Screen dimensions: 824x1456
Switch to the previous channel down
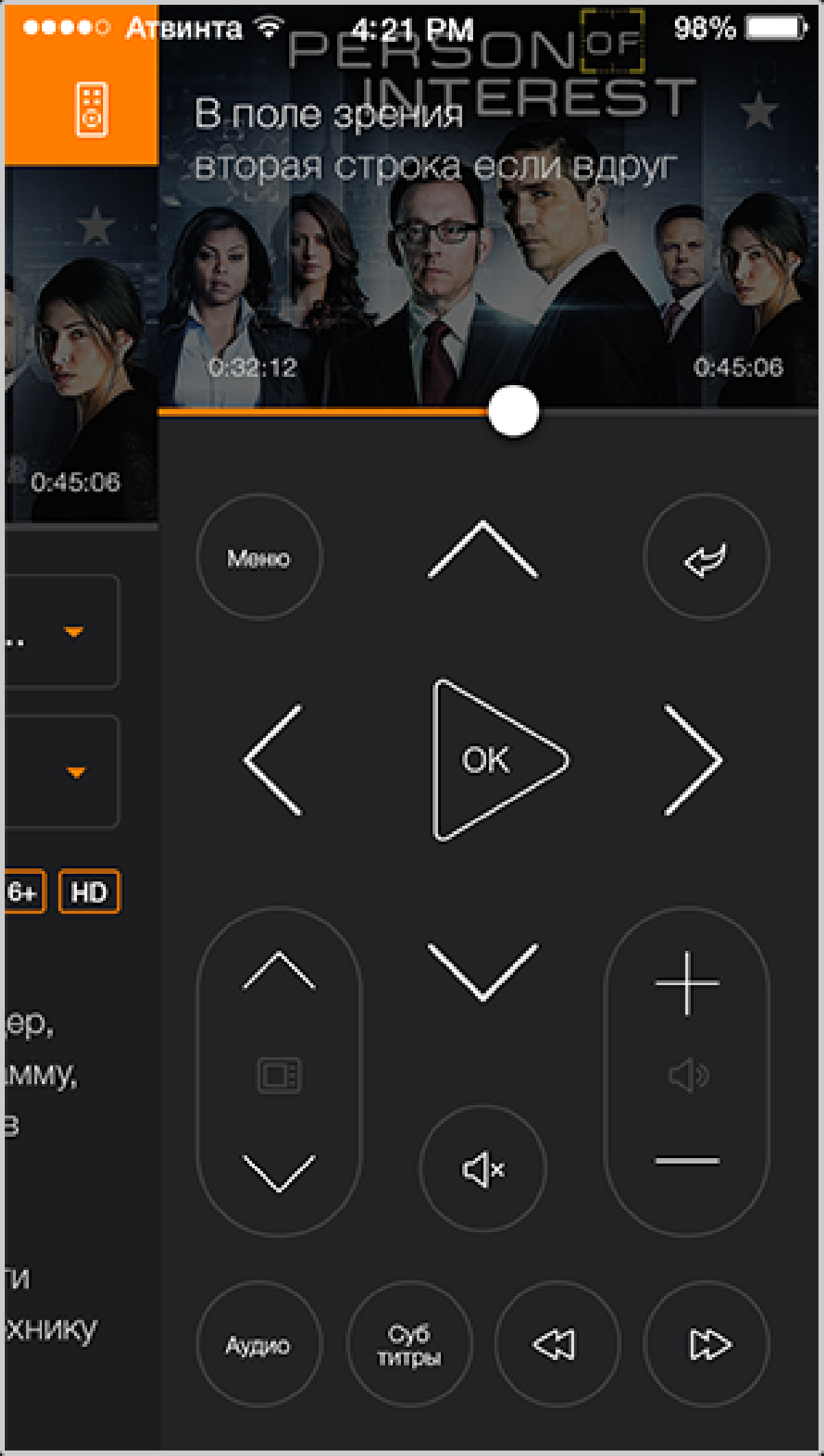pos(279,1172)
